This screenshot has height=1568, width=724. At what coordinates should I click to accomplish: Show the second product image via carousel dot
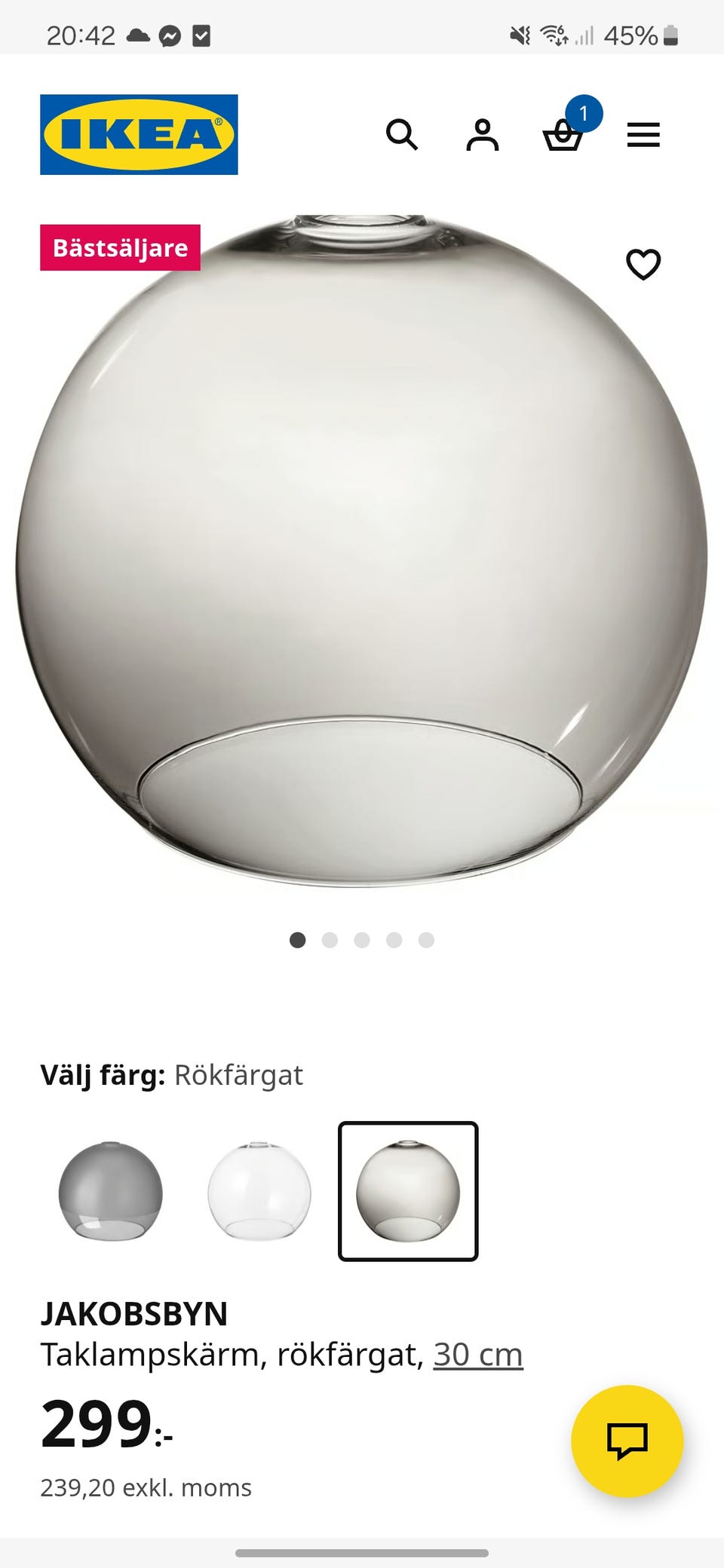330,940
